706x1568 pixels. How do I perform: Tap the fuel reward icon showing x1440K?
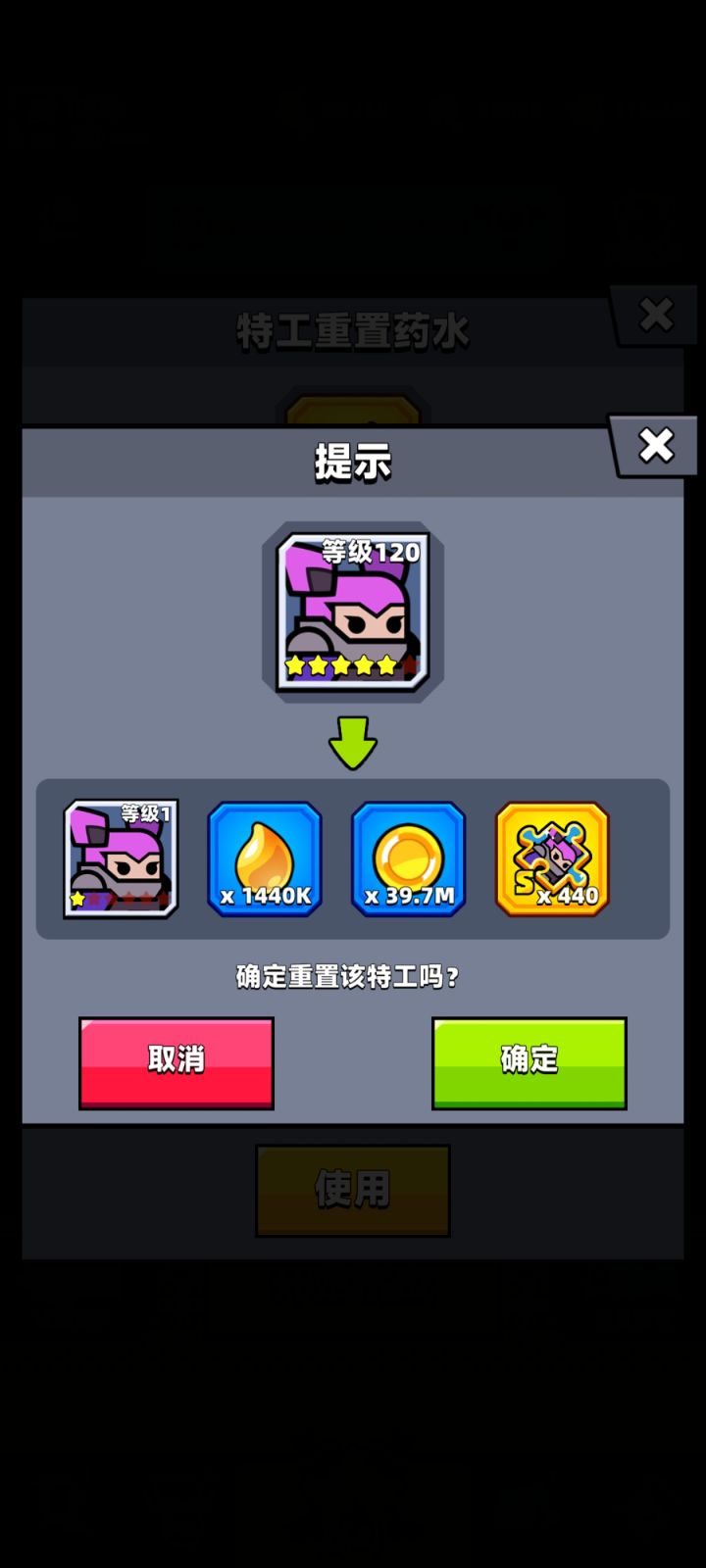pos(264,859)
